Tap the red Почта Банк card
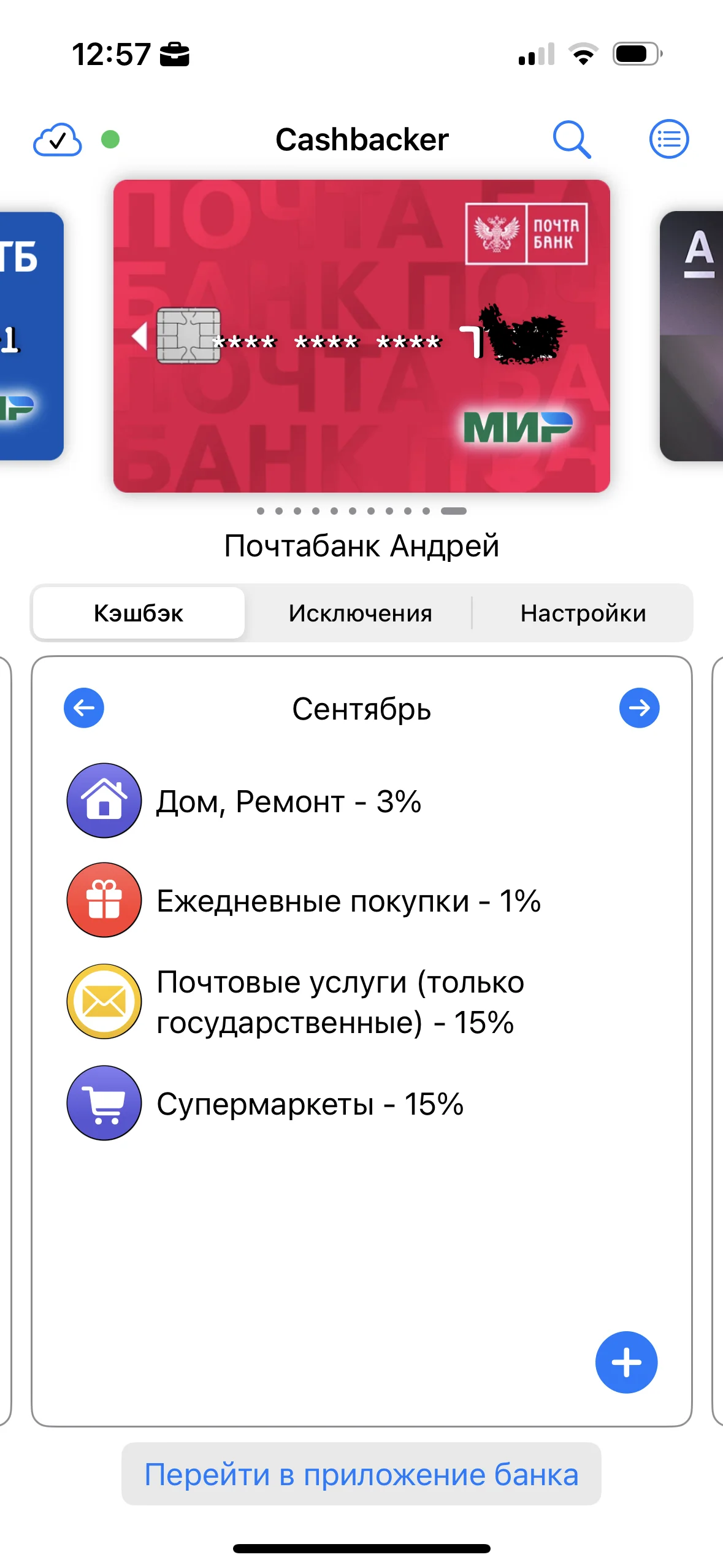This screenshot has width=723, height=1568. (x=361, y=336)
